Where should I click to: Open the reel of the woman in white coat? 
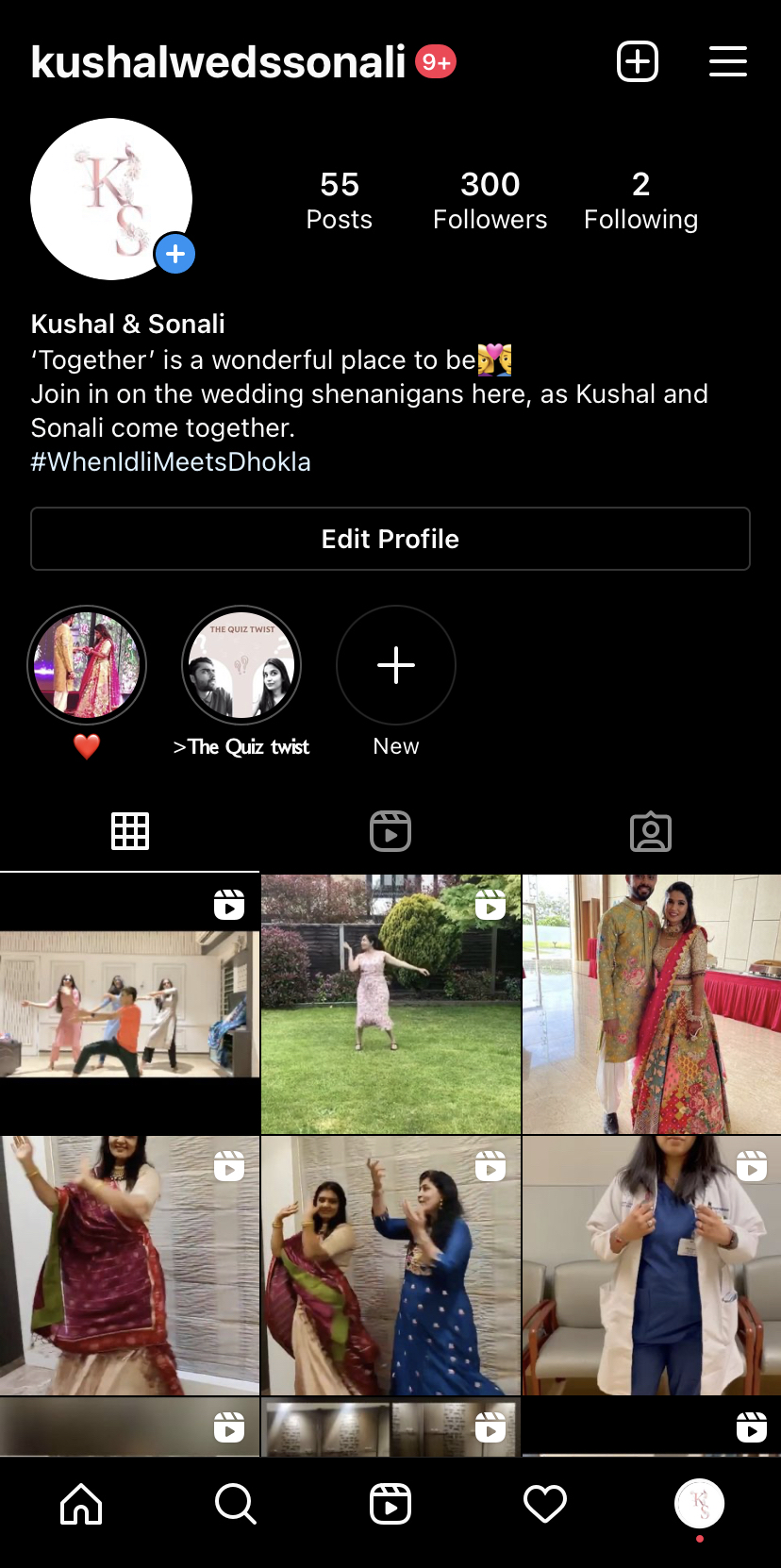click(652, 1265)
